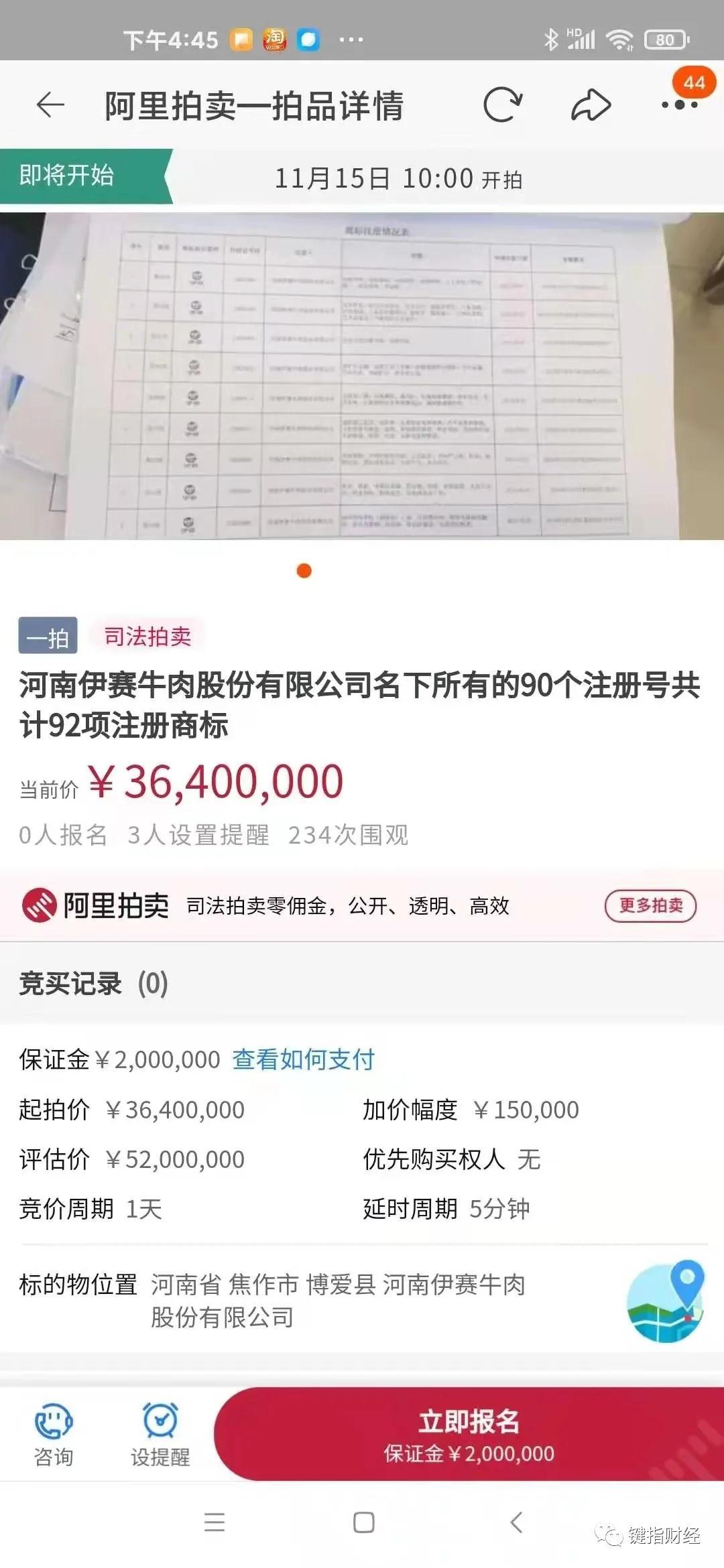Share this auction item
Screen dimensions: 724x1568
point(591,105)
